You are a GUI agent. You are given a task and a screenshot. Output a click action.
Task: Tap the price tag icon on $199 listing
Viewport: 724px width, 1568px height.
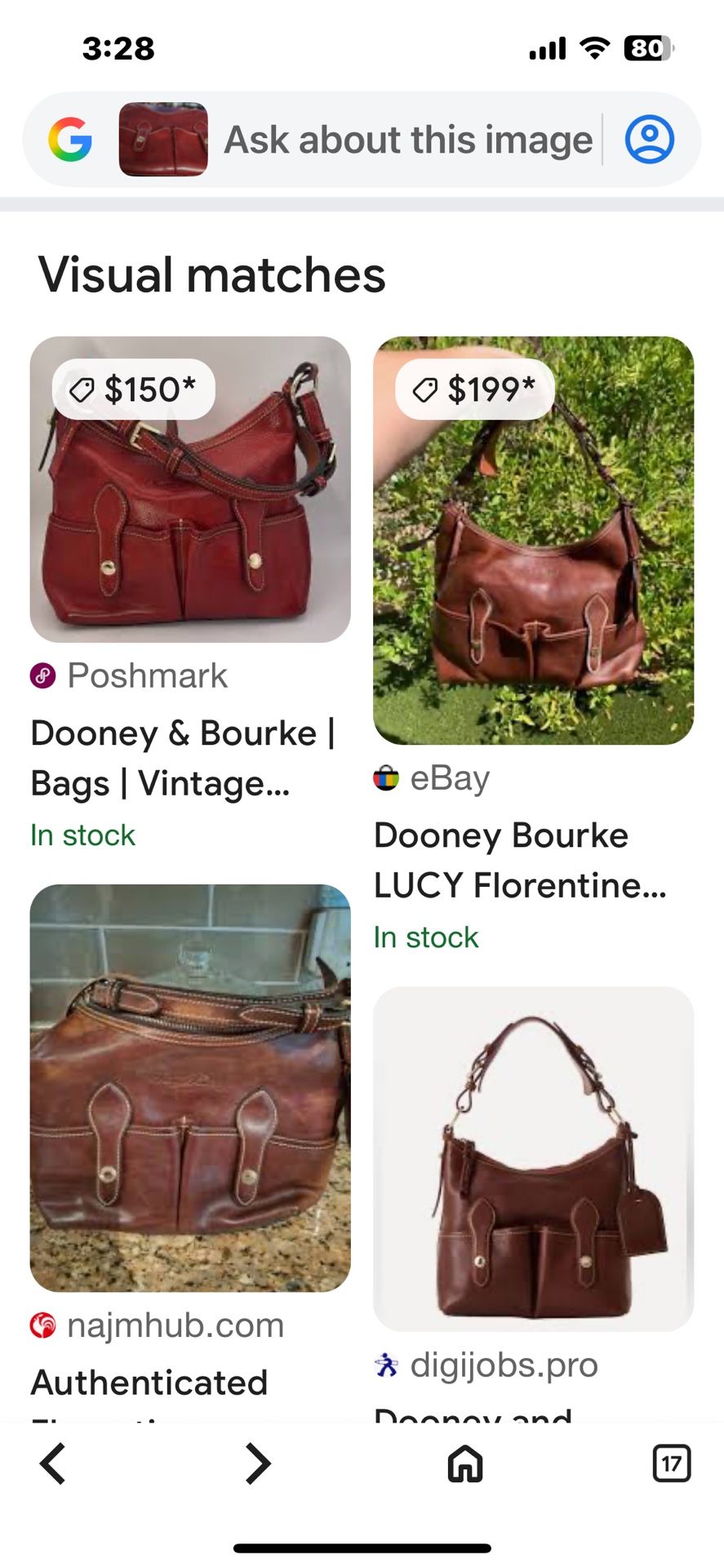[x=423, y=390]
